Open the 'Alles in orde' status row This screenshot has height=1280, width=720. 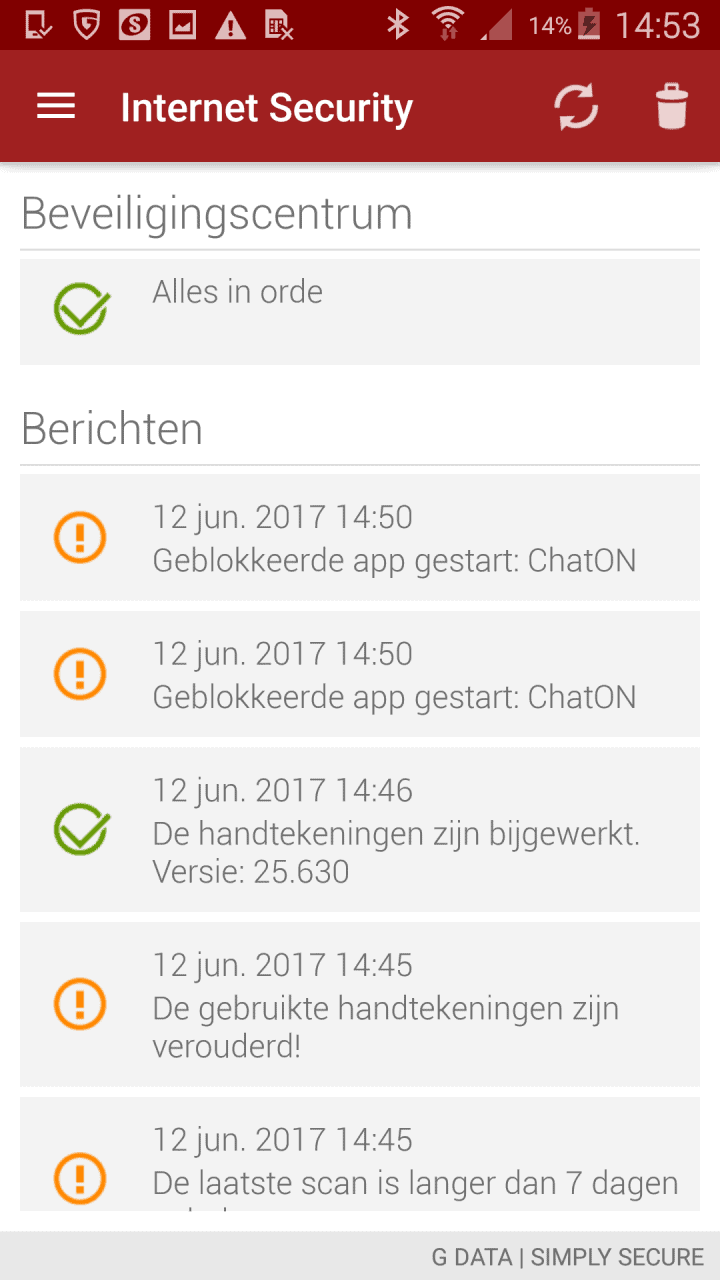point(360,312)
